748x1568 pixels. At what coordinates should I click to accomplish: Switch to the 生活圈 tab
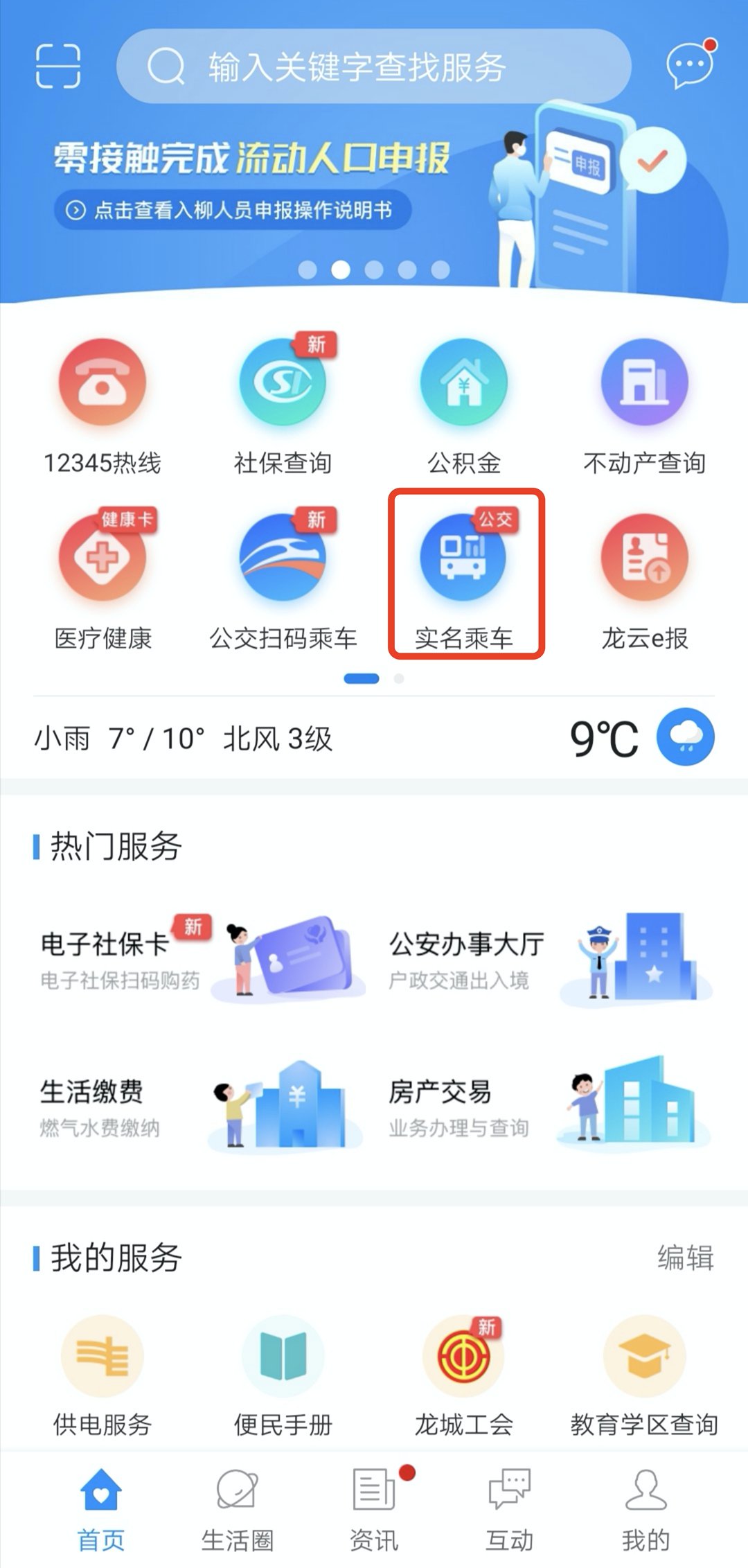click(x=237, y=1510)
